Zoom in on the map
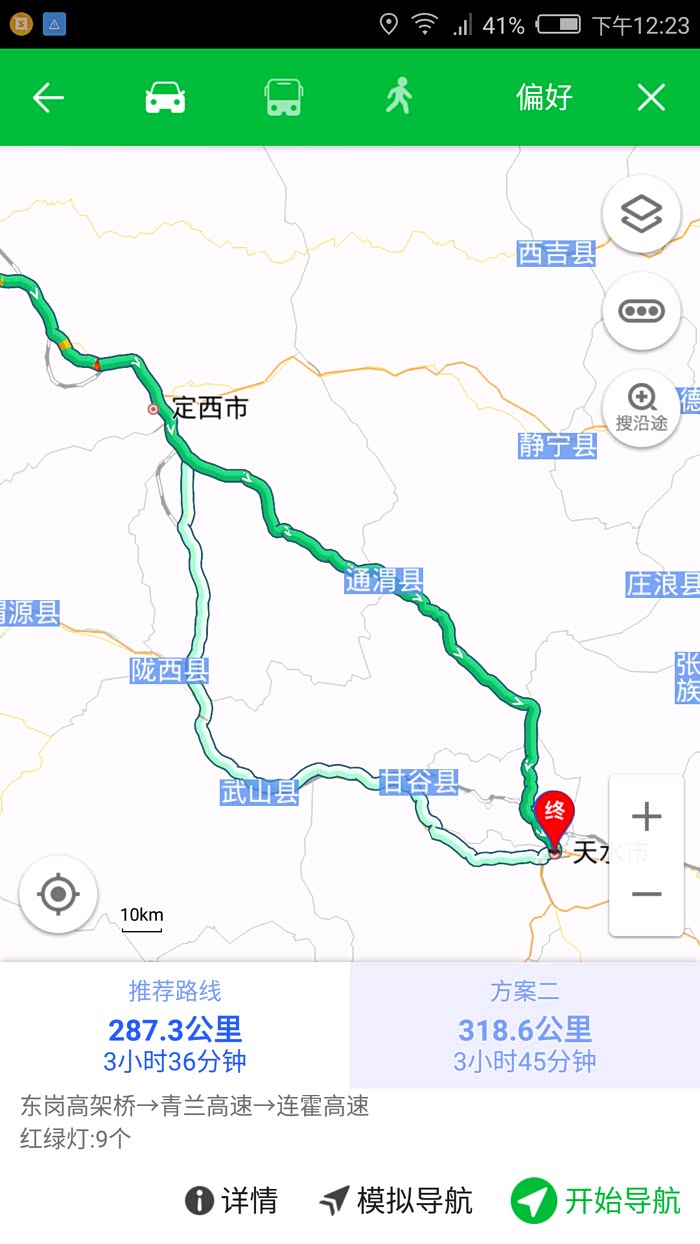700x1244 pixels. click(646, 817)
